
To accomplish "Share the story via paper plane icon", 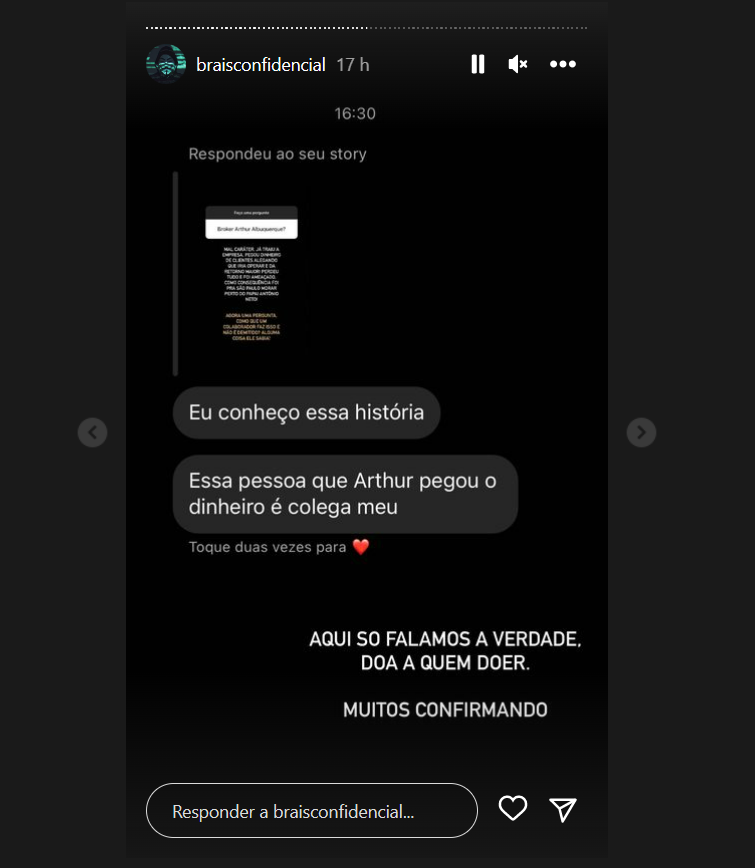I will (x=564, y=809).
